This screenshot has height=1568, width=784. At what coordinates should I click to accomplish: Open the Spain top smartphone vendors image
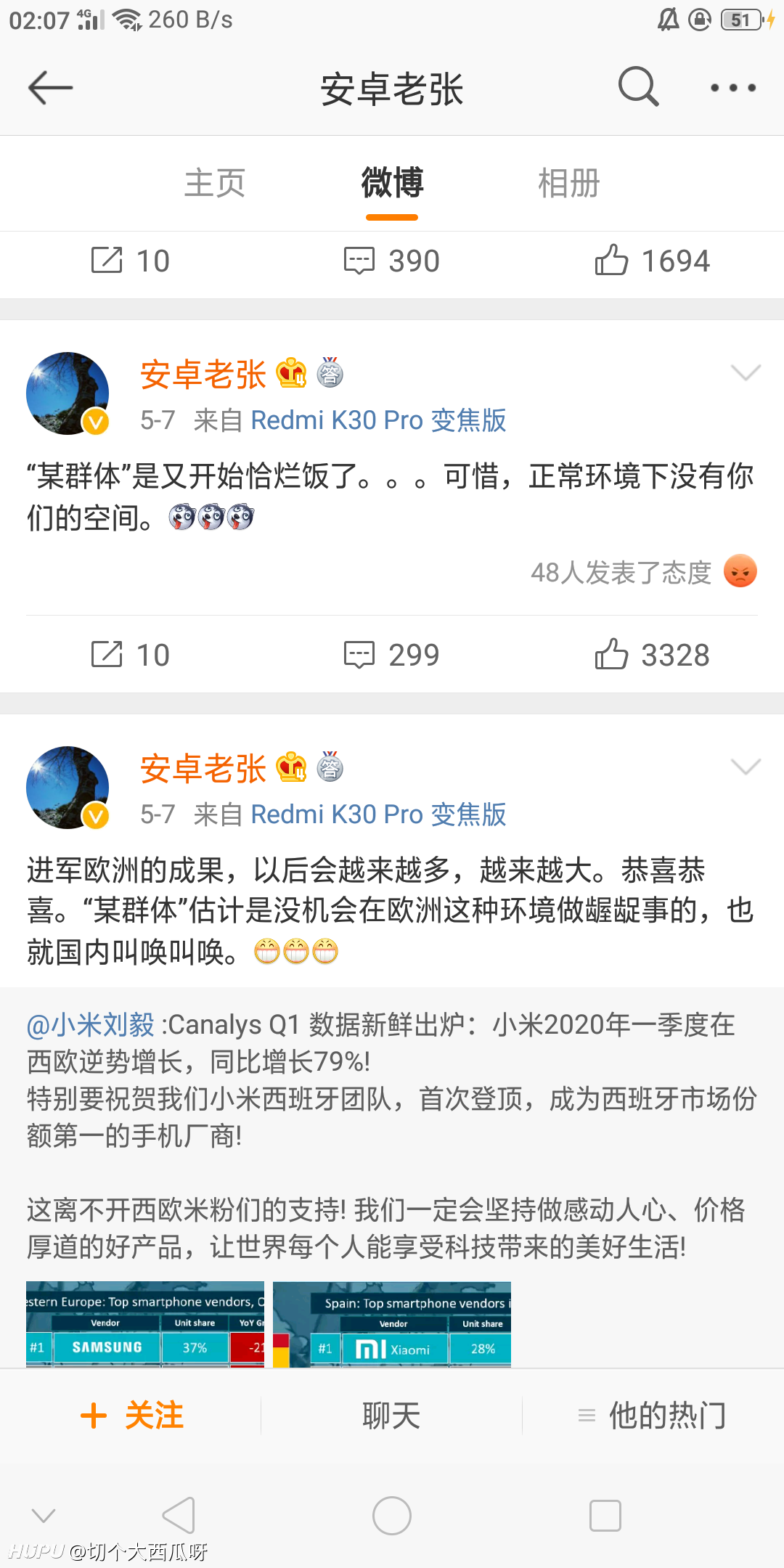tap(392, 1325)
